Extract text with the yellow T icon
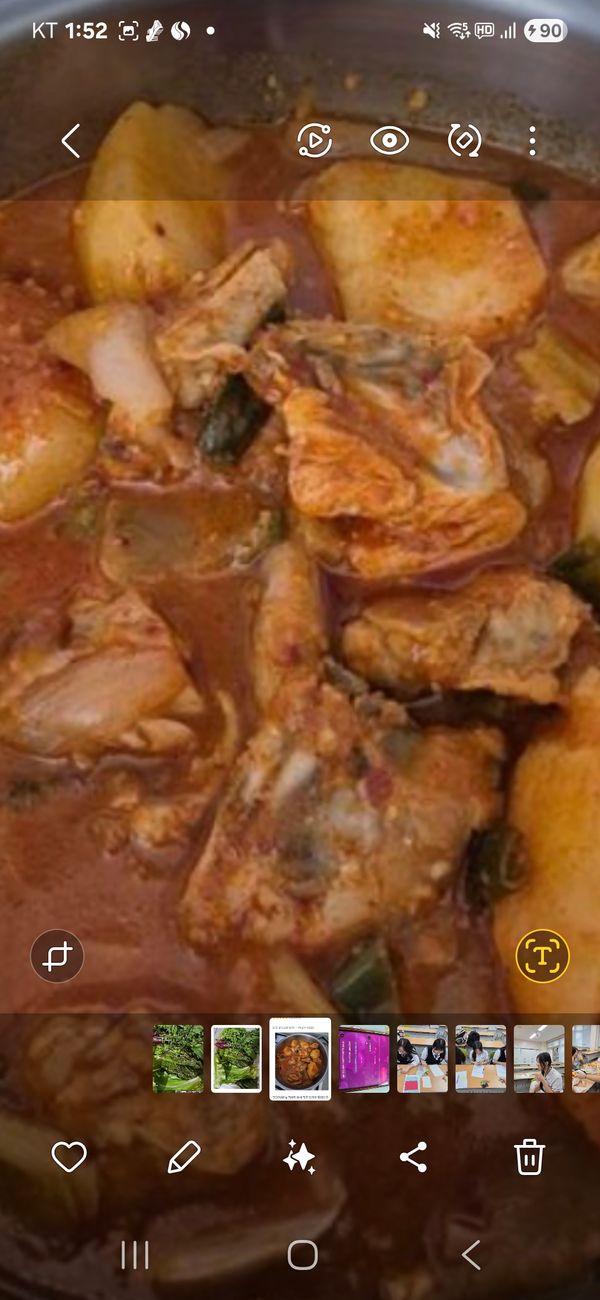Viewport: 600px width, 1300px height. point(542,956)
